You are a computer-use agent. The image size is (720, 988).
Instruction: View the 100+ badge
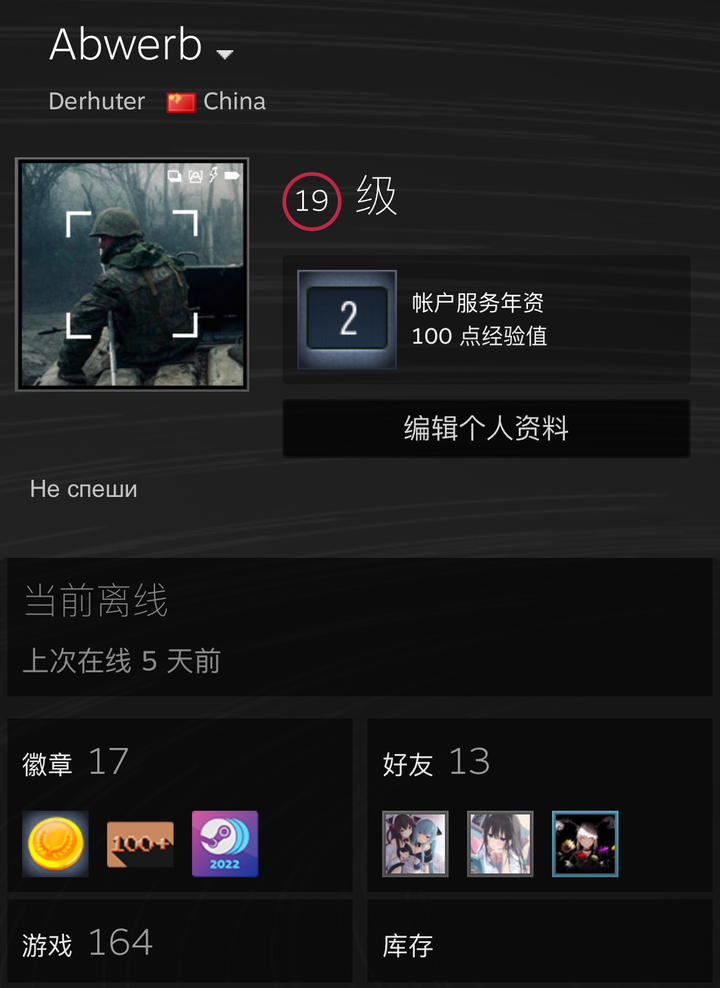[140, 843]
